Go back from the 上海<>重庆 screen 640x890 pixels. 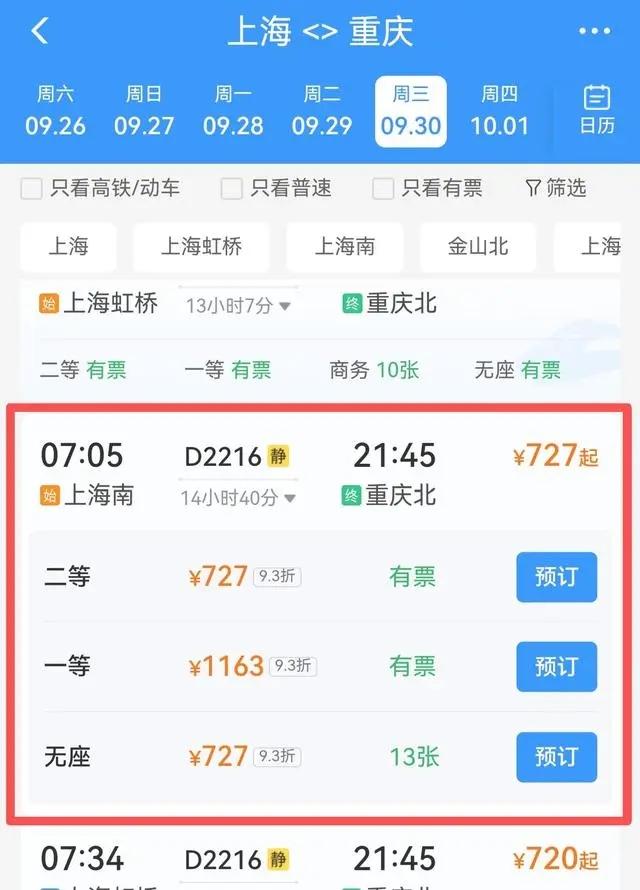(40, 31)
